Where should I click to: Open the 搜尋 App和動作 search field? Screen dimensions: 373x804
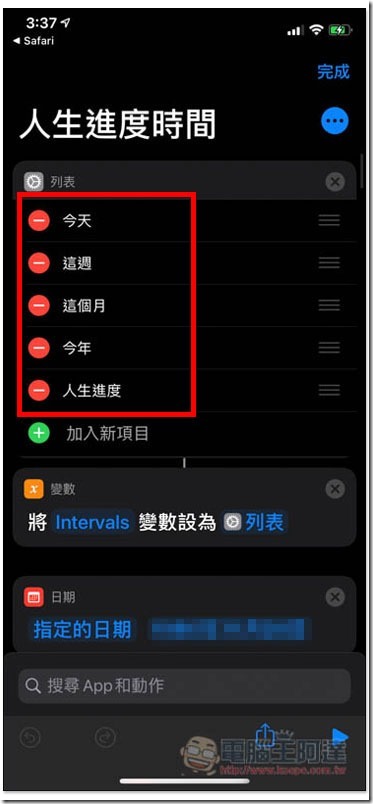click(185, 686)
